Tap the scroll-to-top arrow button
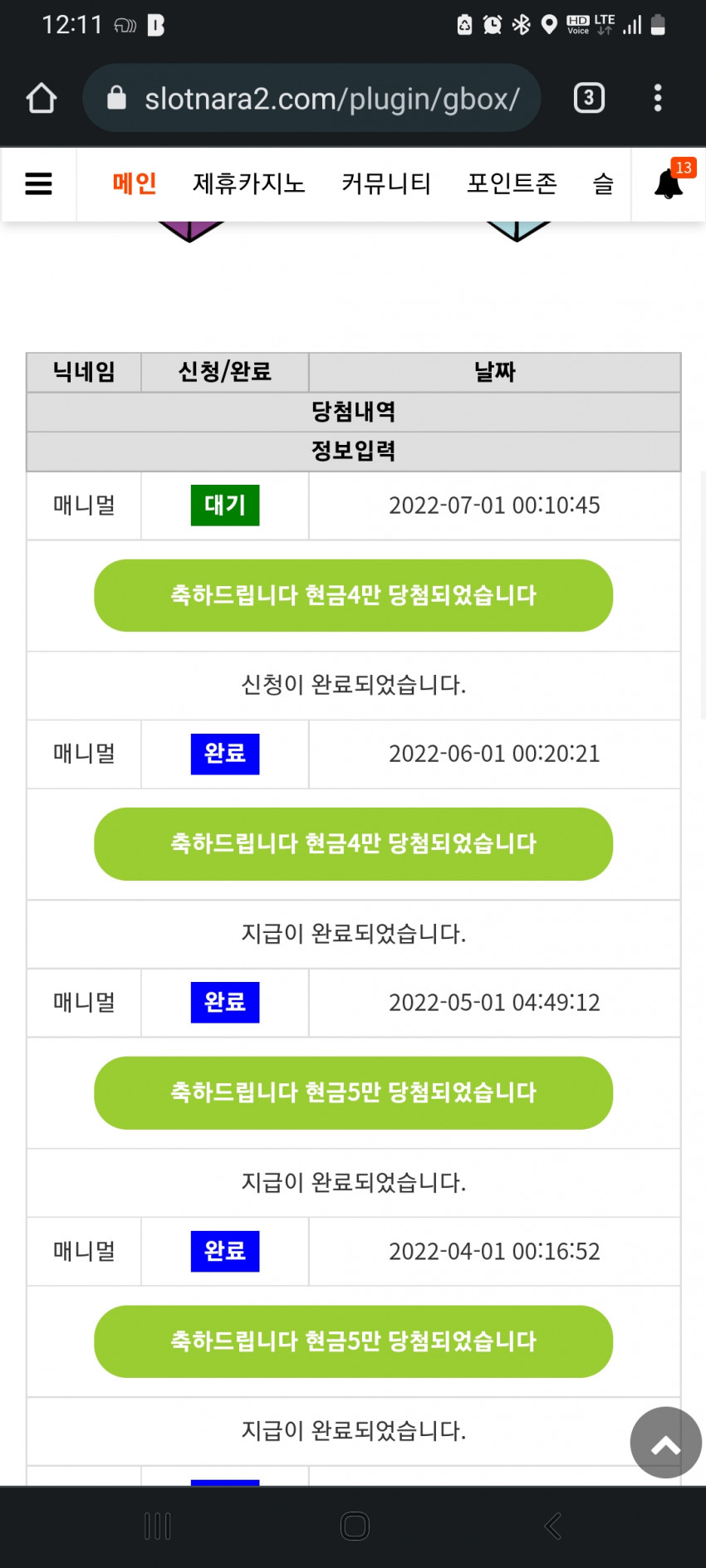This screenshot has height=1568, width=706. (x=666, y=1443)
